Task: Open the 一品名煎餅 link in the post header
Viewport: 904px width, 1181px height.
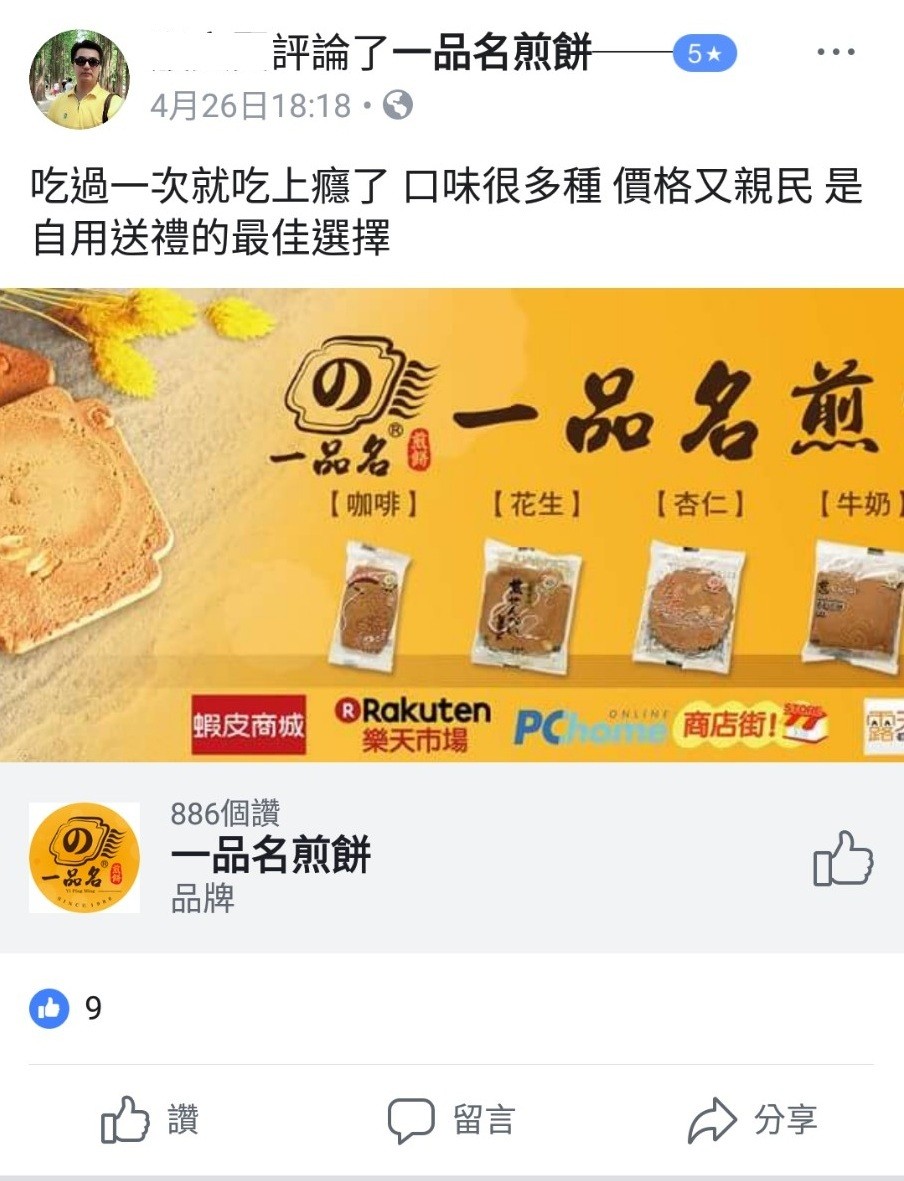Action: (x=492, y=53)
